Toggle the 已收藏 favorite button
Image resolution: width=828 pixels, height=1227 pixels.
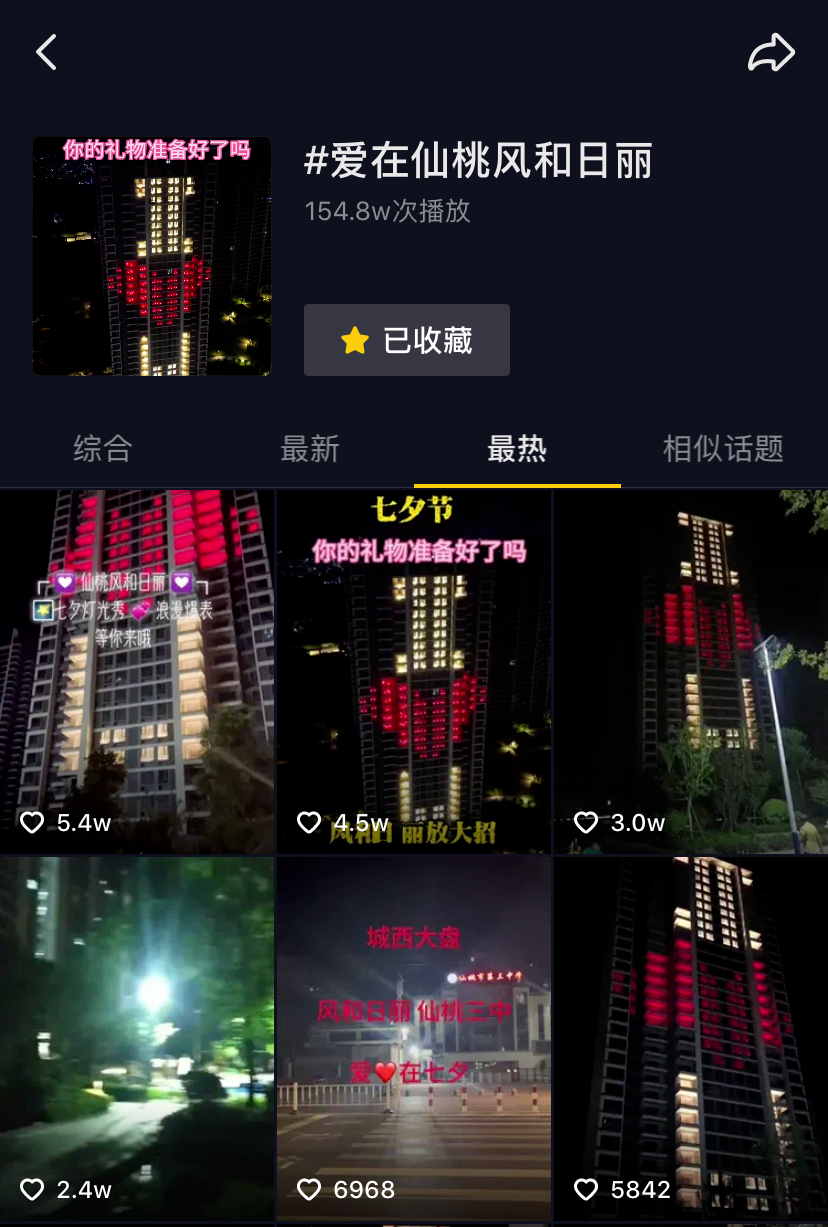[x=406, y=340]
